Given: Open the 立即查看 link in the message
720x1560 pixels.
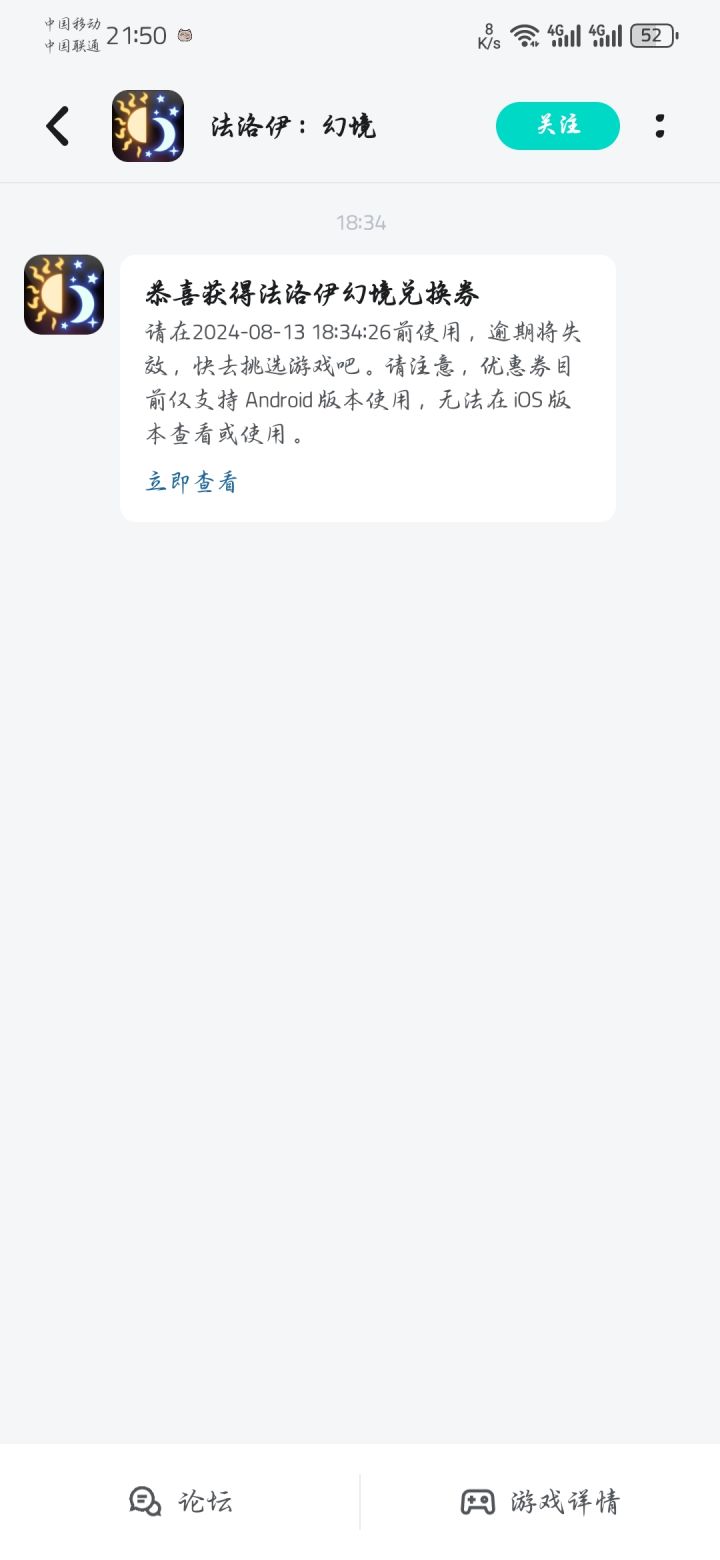Looking at the screenshot, I should [x=192, y=482].
